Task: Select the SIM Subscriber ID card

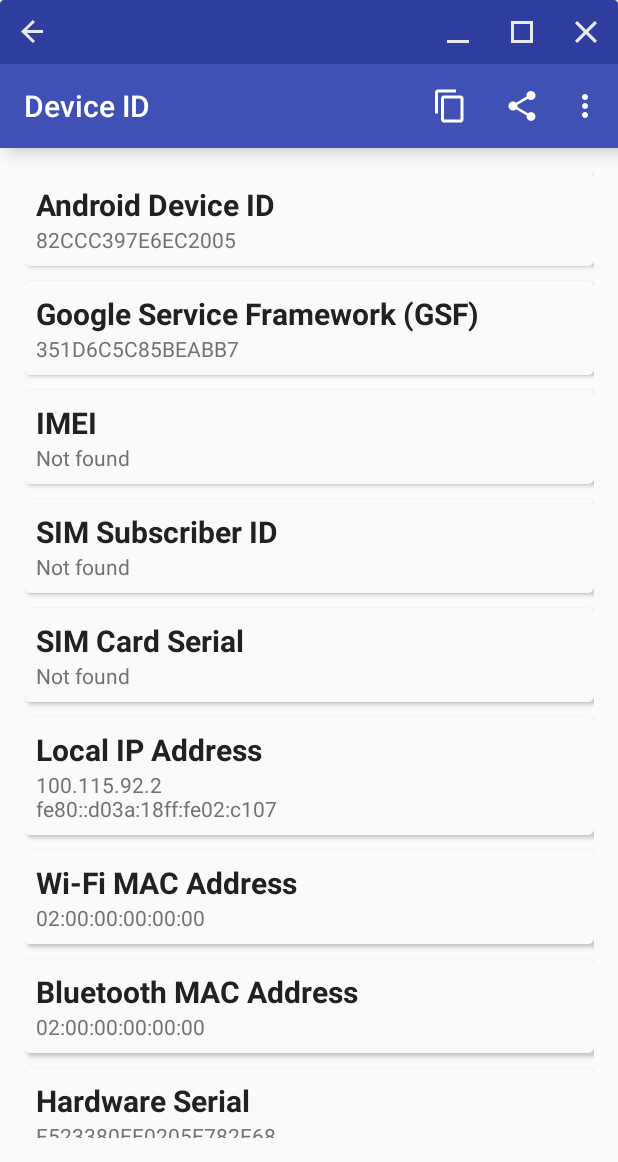Action: (309, 547)
